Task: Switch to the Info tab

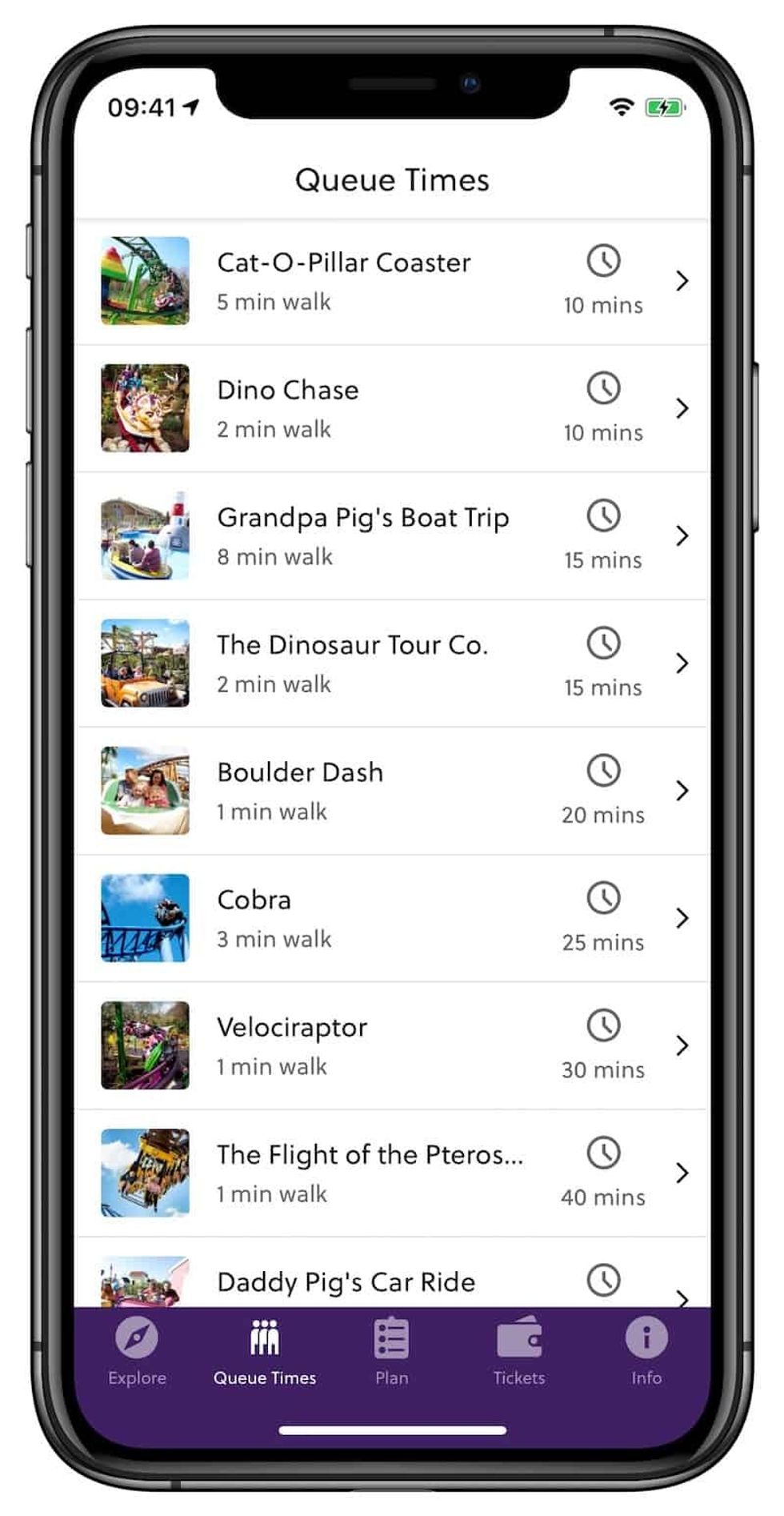Action: (x=646, y=1352)
